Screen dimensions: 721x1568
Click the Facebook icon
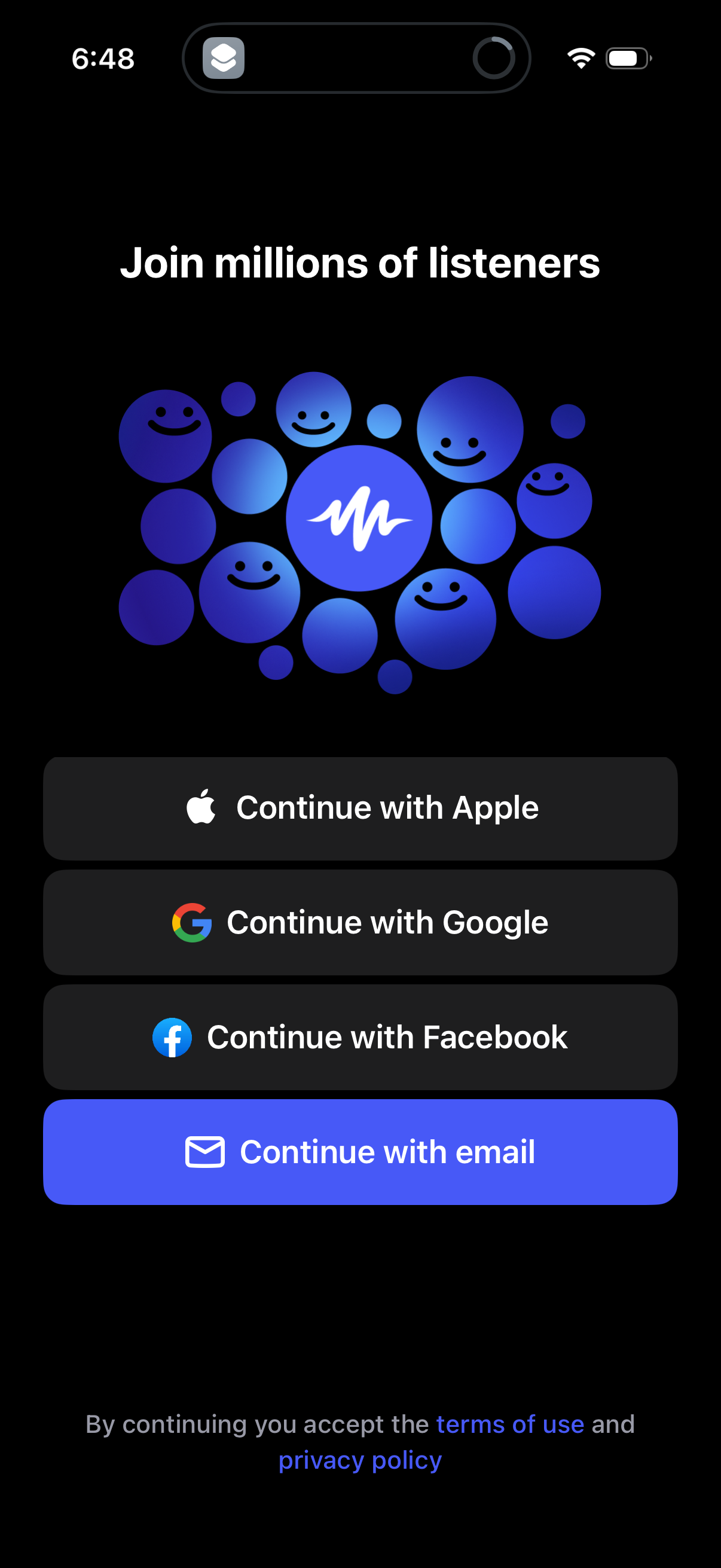[x=173, y=1036]
